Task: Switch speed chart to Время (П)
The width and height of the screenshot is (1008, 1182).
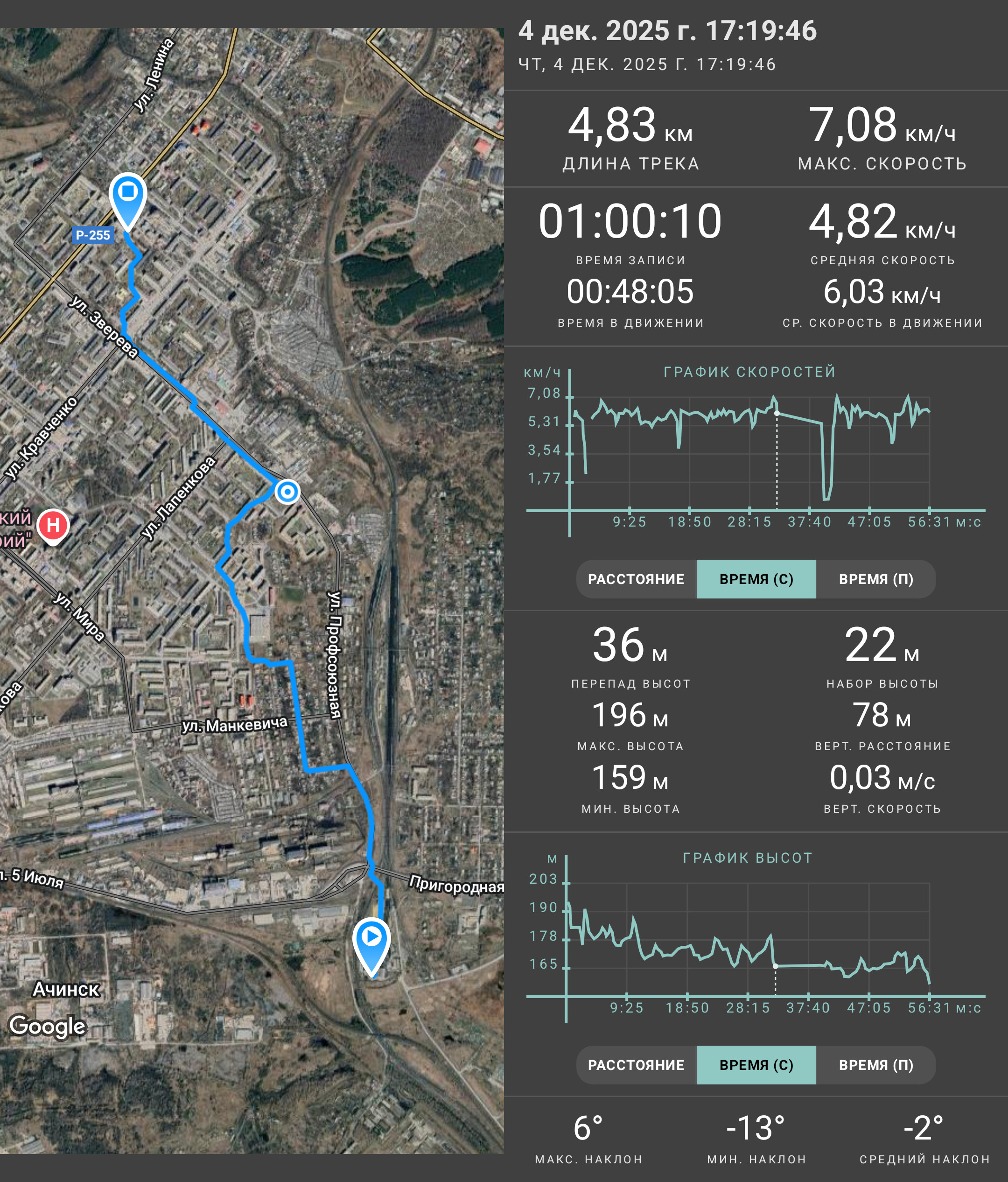Action: [876, 579]
